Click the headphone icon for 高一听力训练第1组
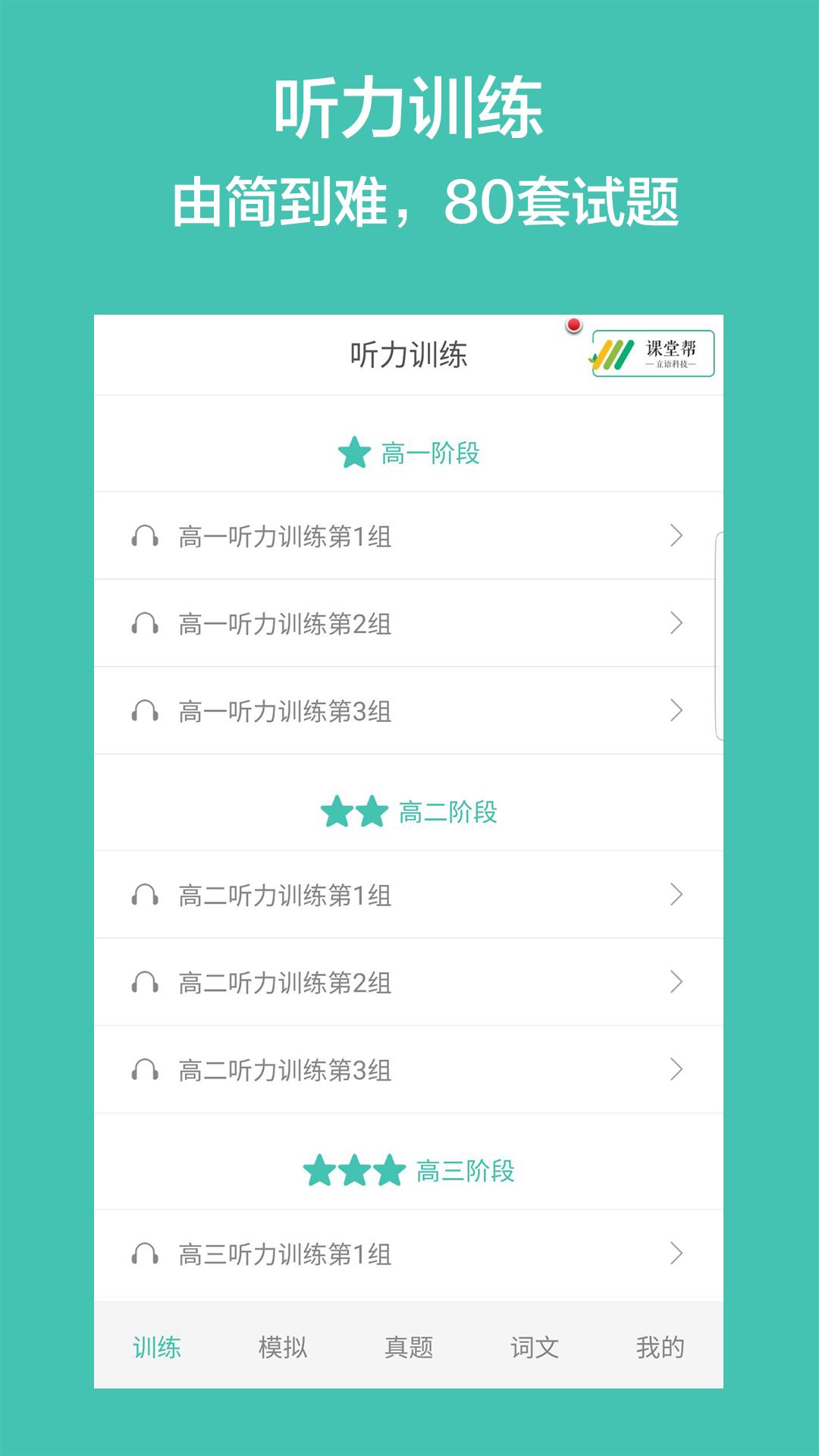This screenshot has width=819, height=1456. [x=144, y=536]
